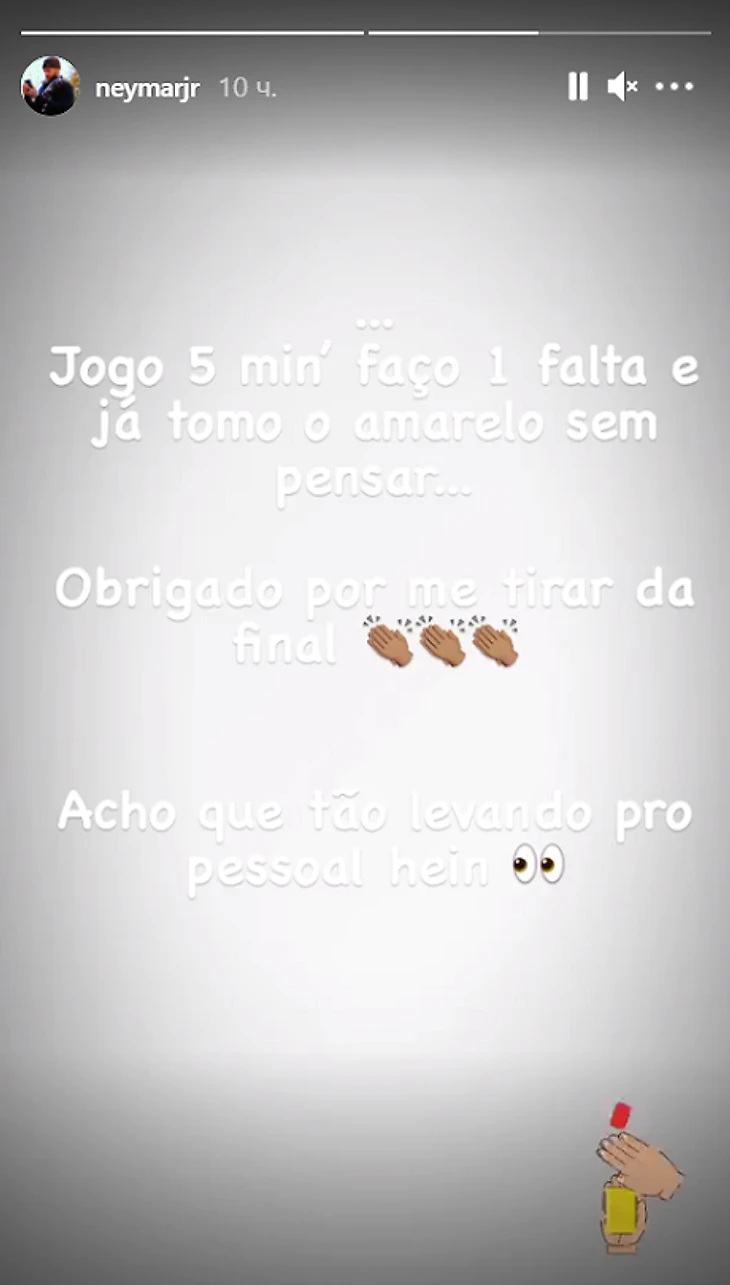Image resolution: width=730 pixels, height=1285 pixels.
Task: Unmute the story sound
Action: coord(622,87)
